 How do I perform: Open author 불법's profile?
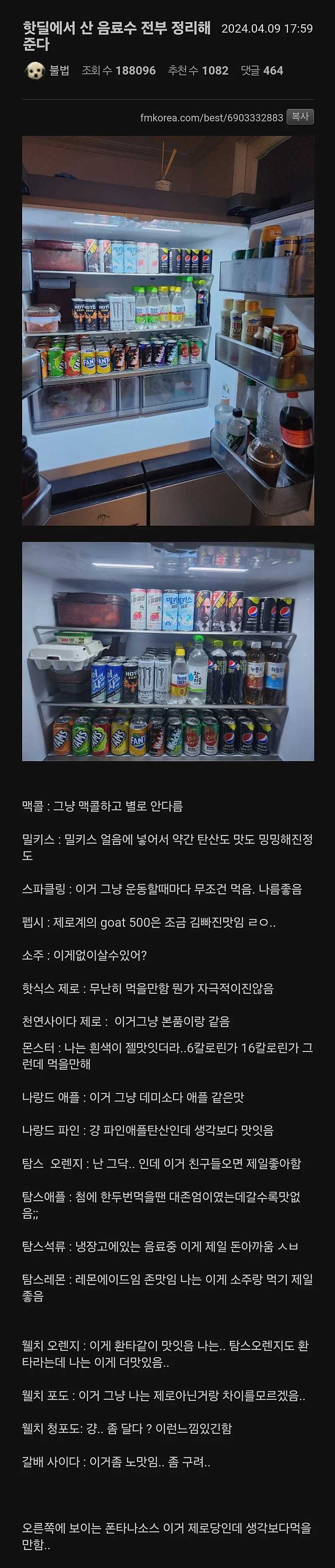[x=58, y=70]
